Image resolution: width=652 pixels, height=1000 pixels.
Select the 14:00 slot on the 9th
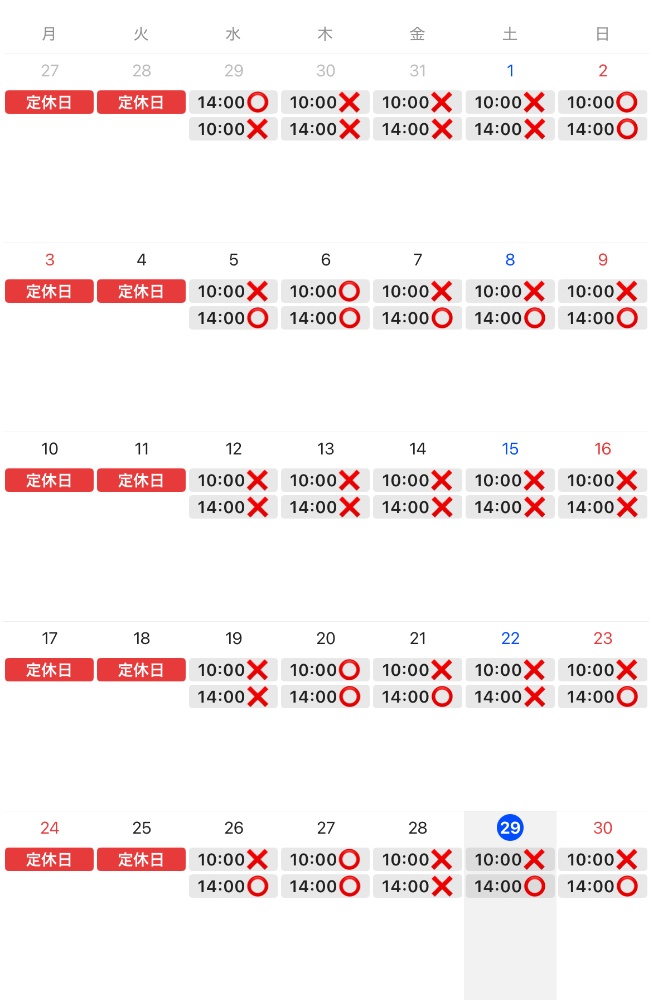tap(602, 318)
